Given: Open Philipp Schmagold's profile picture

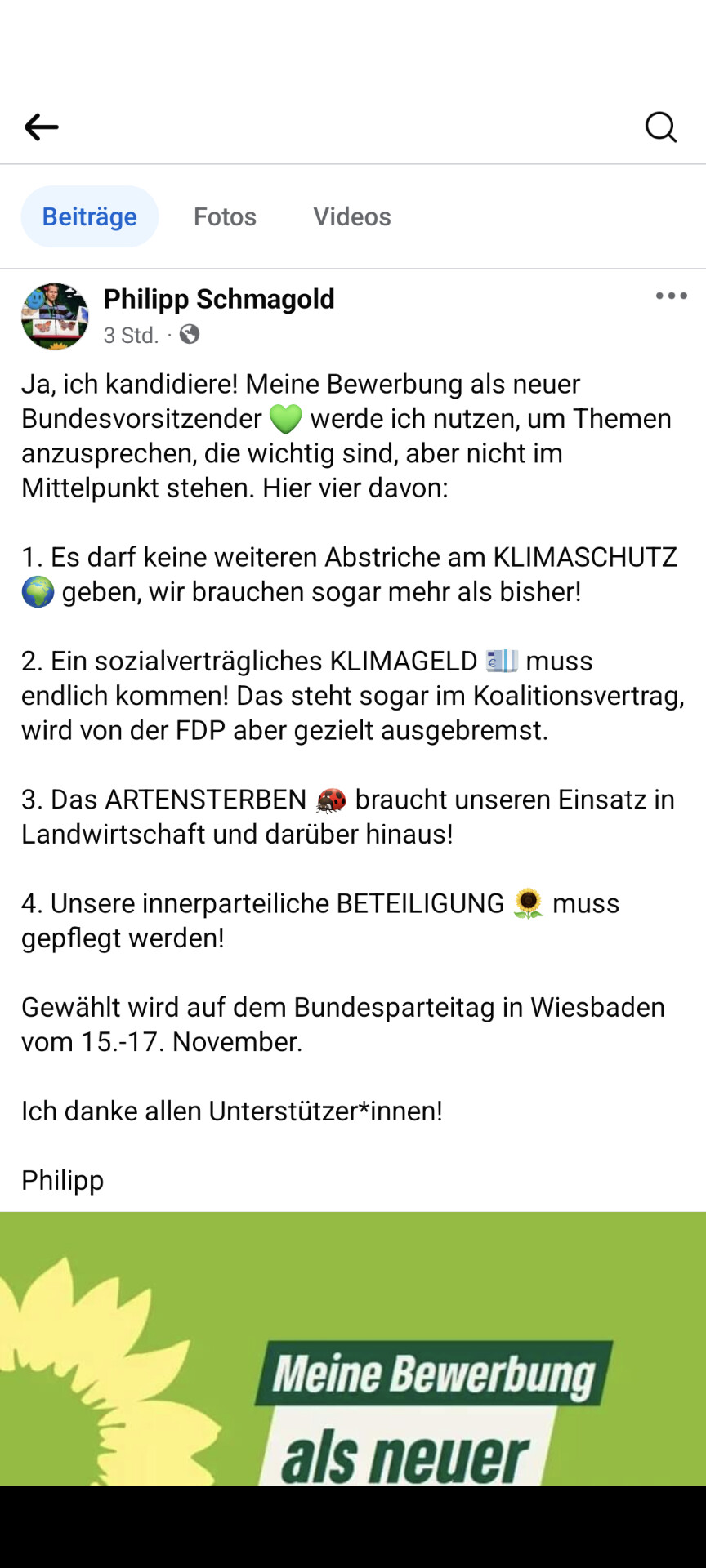Looking at the screenshot, I should click(x=55, y=316).
